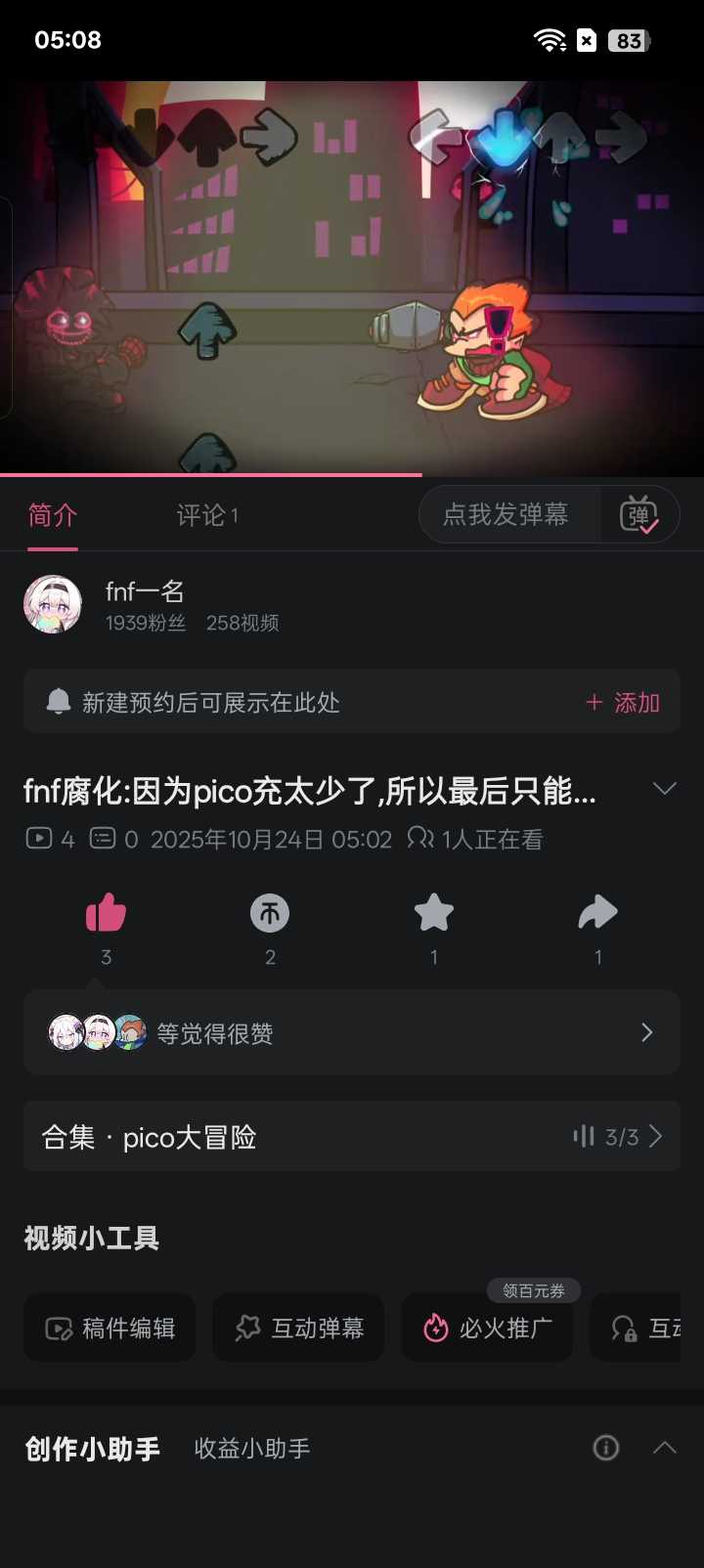The image size is (704, 1568).
Task: Add video to favorites star
Action: pos(434,914)
